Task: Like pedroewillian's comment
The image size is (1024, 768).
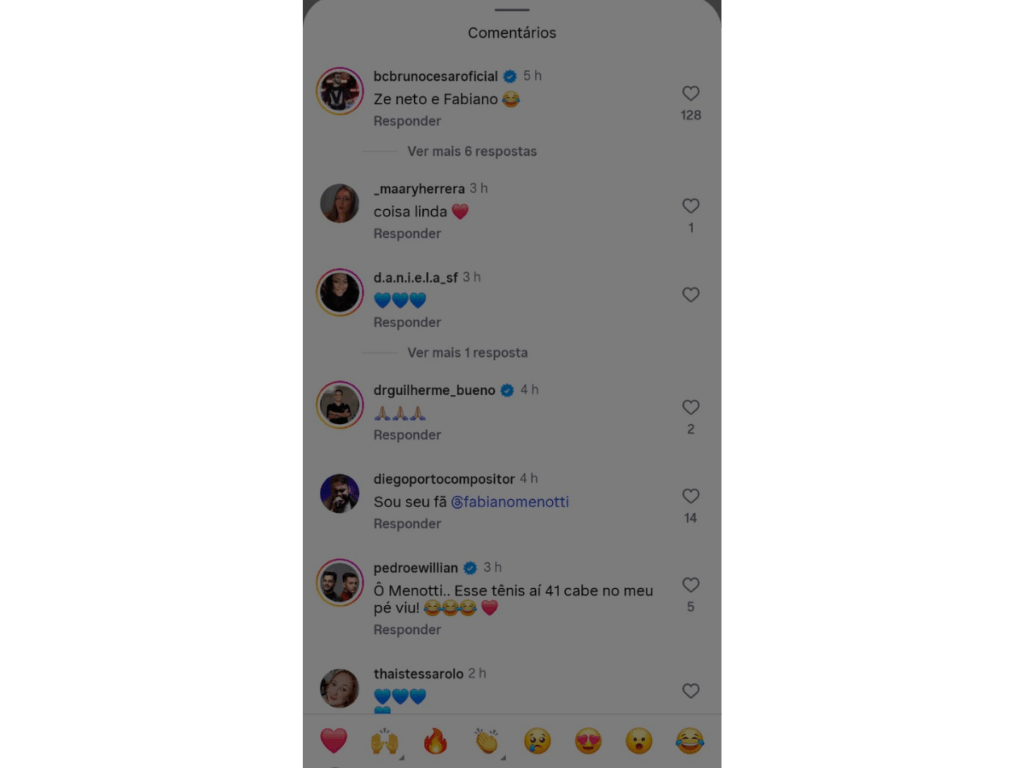Action: click(690, 585)
